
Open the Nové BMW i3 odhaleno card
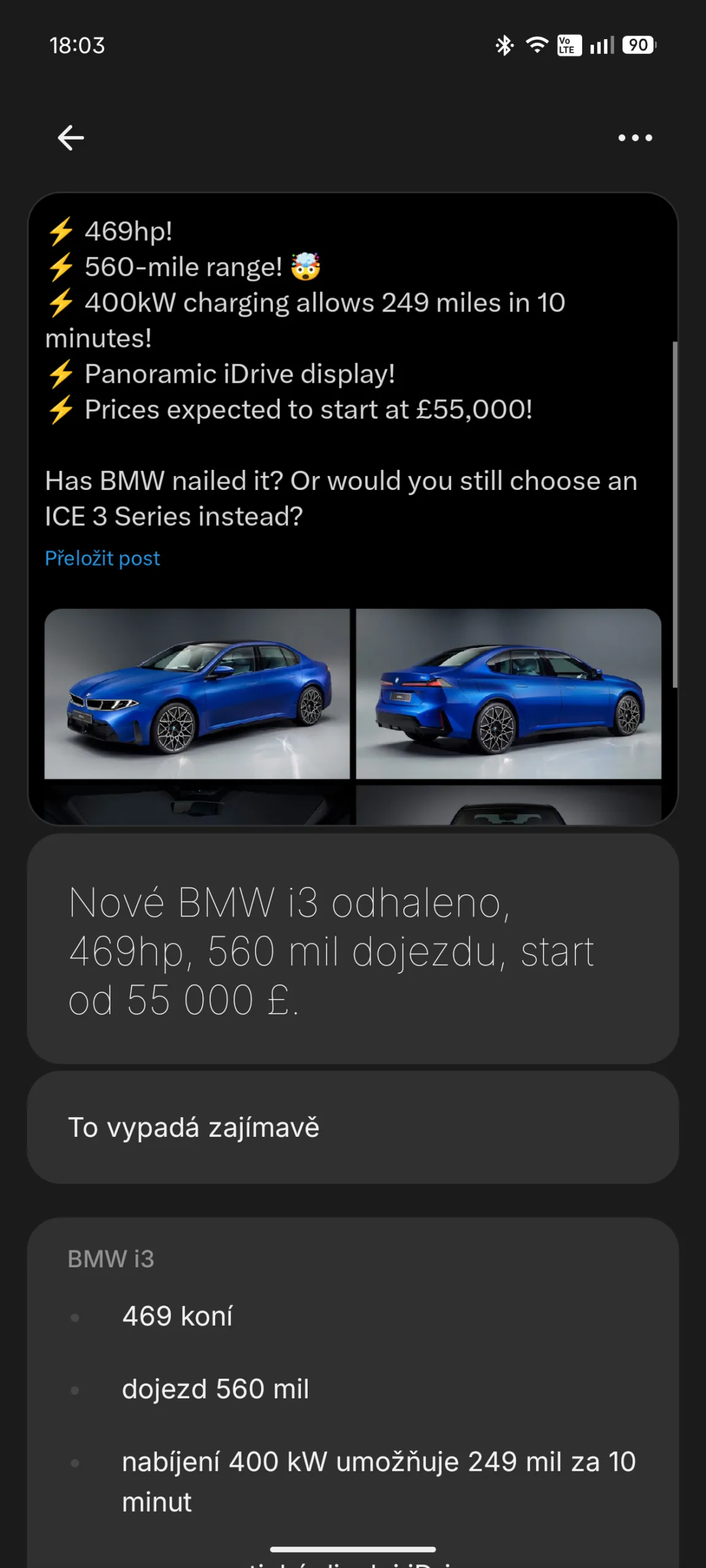[x=352, y=949]
